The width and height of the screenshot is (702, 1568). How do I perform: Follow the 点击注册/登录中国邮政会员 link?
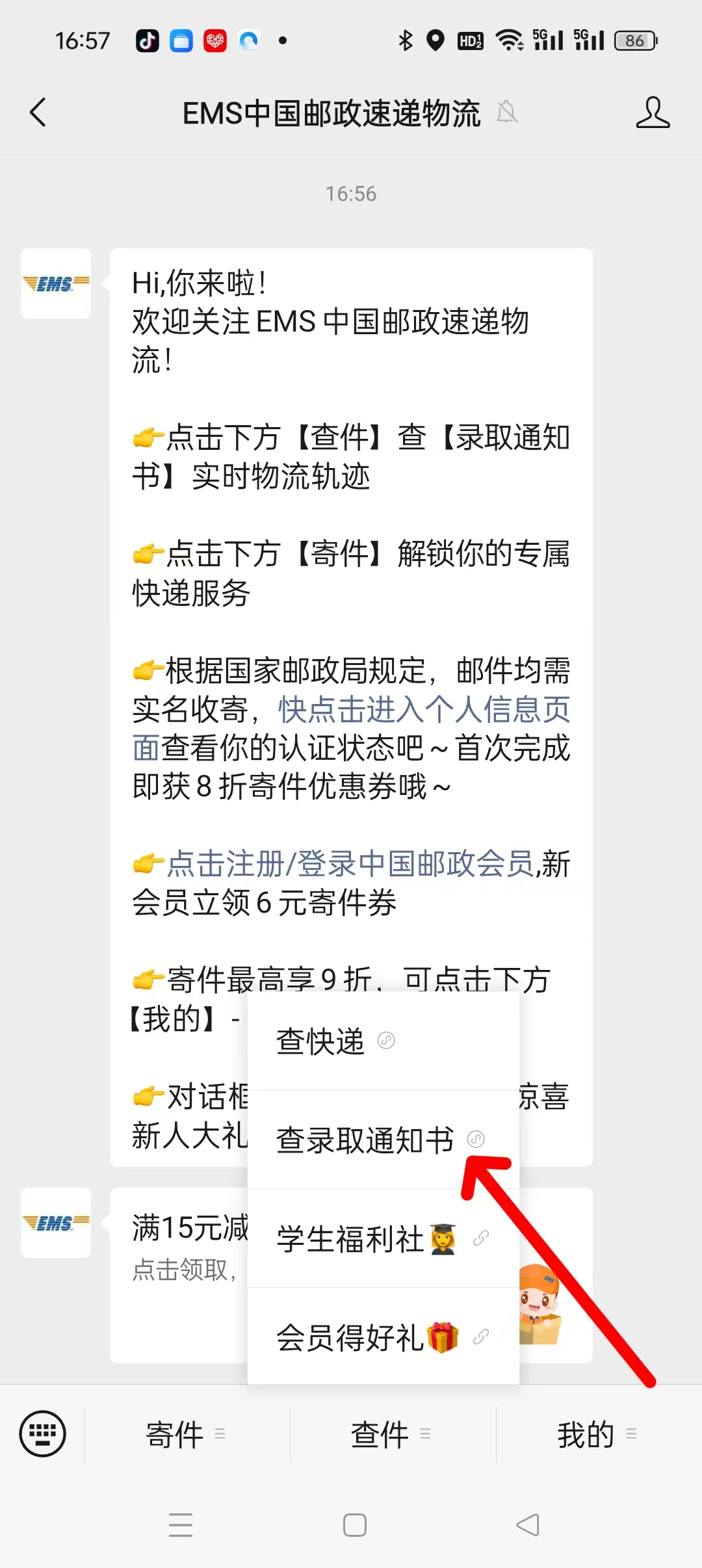[350, 864]
